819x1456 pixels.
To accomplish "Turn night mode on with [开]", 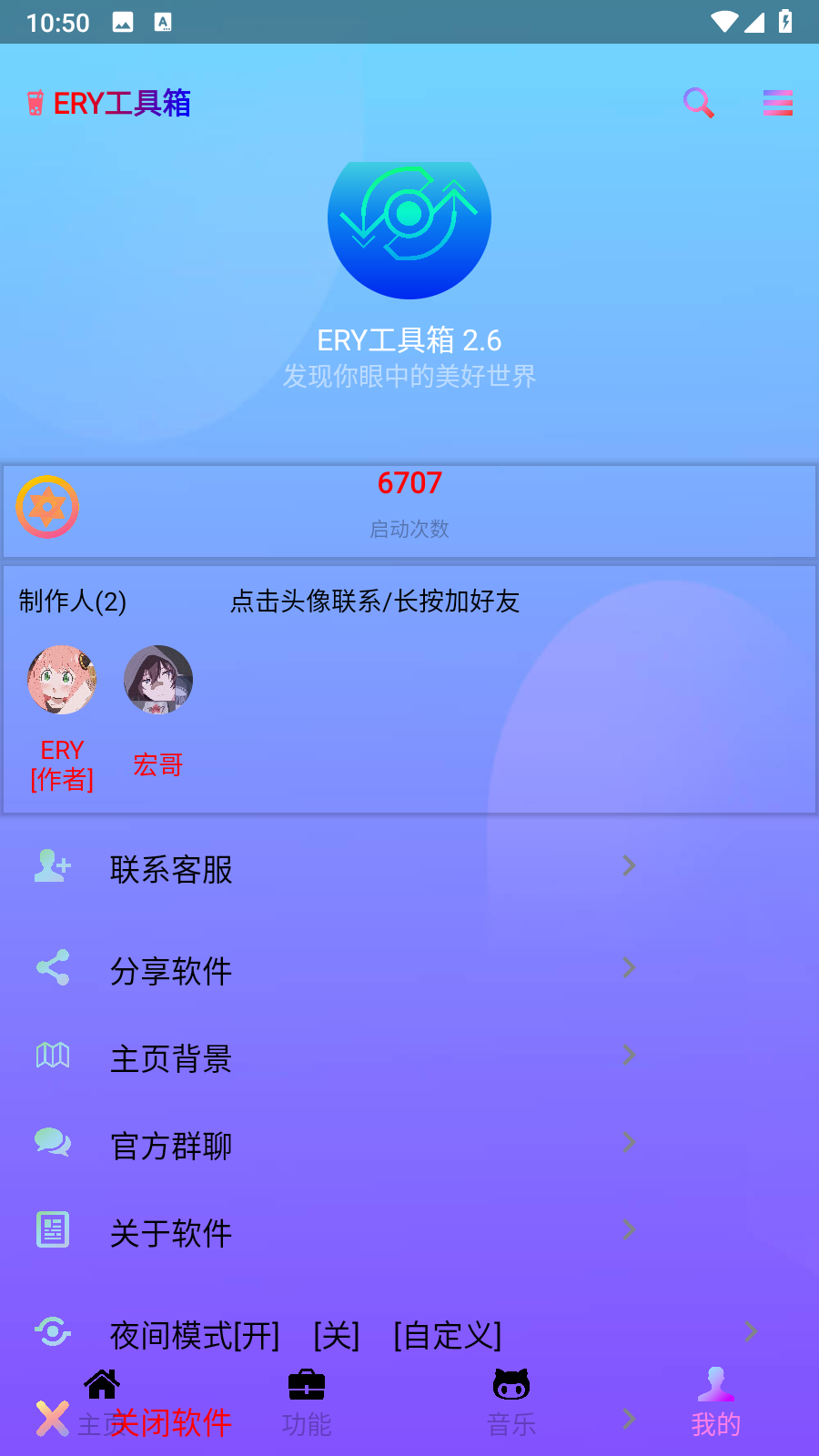I will coord(257,1336).
